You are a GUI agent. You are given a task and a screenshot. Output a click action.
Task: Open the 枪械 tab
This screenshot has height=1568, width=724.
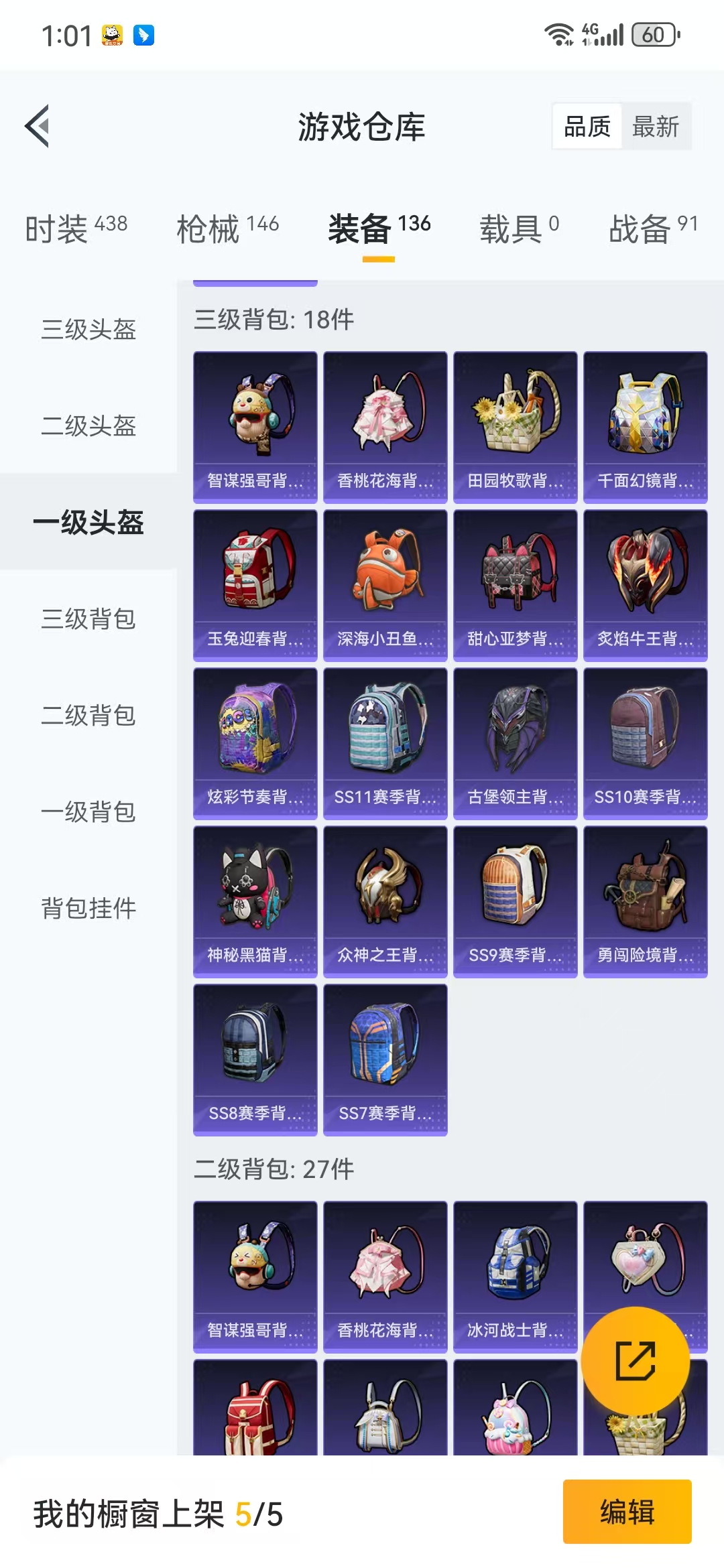[x=227, y=228]
